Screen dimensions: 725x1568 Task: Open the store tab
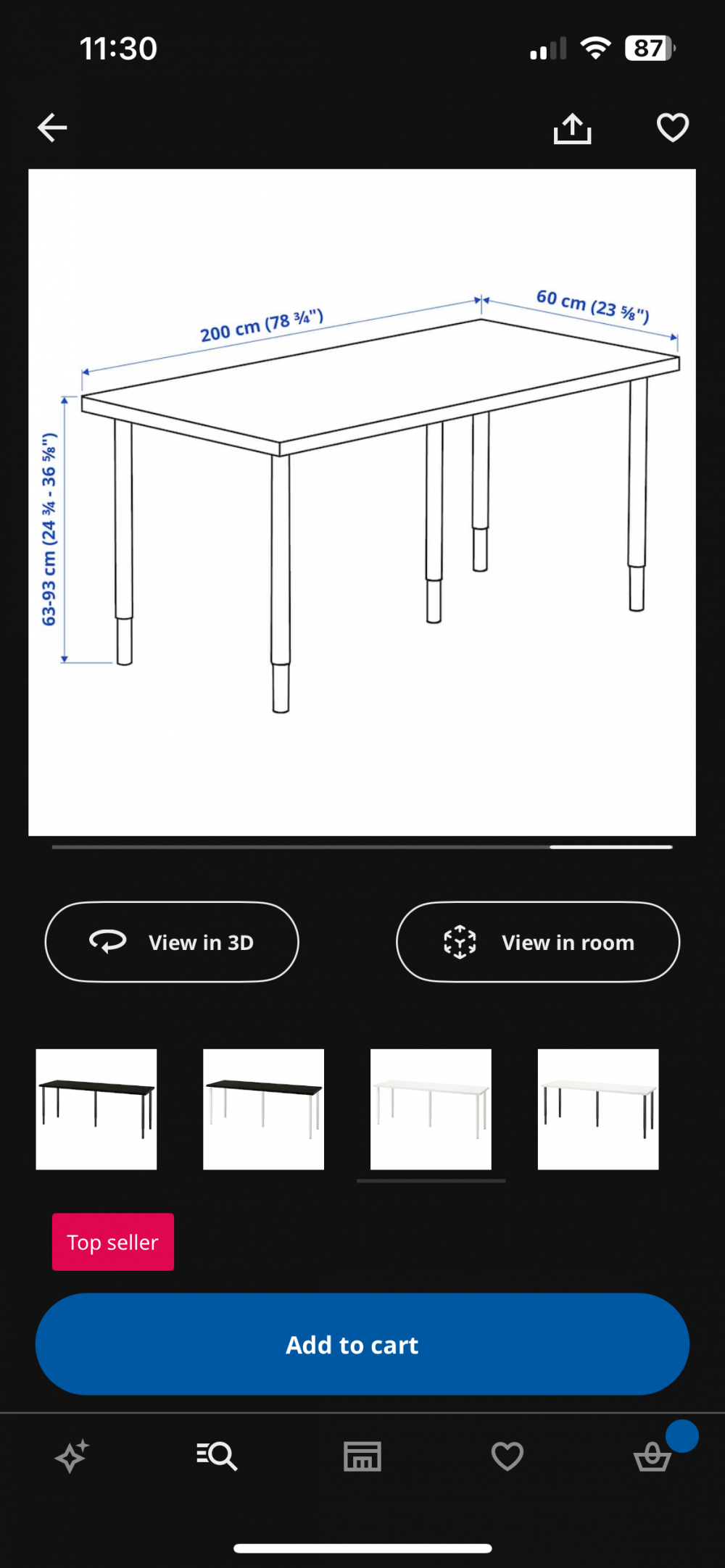[362, 1456]
